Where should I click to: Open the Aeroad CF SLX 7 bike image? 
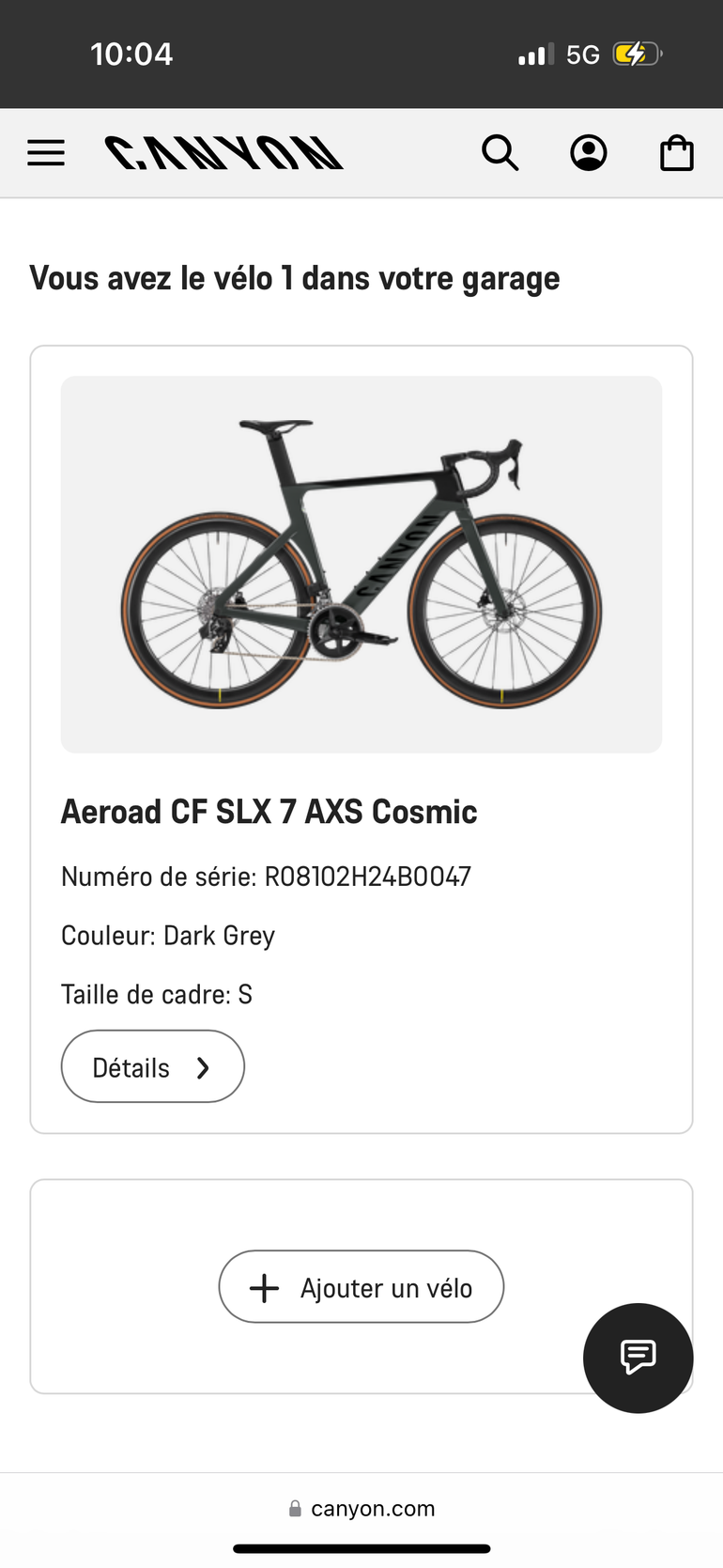click(x=361, y=565)
